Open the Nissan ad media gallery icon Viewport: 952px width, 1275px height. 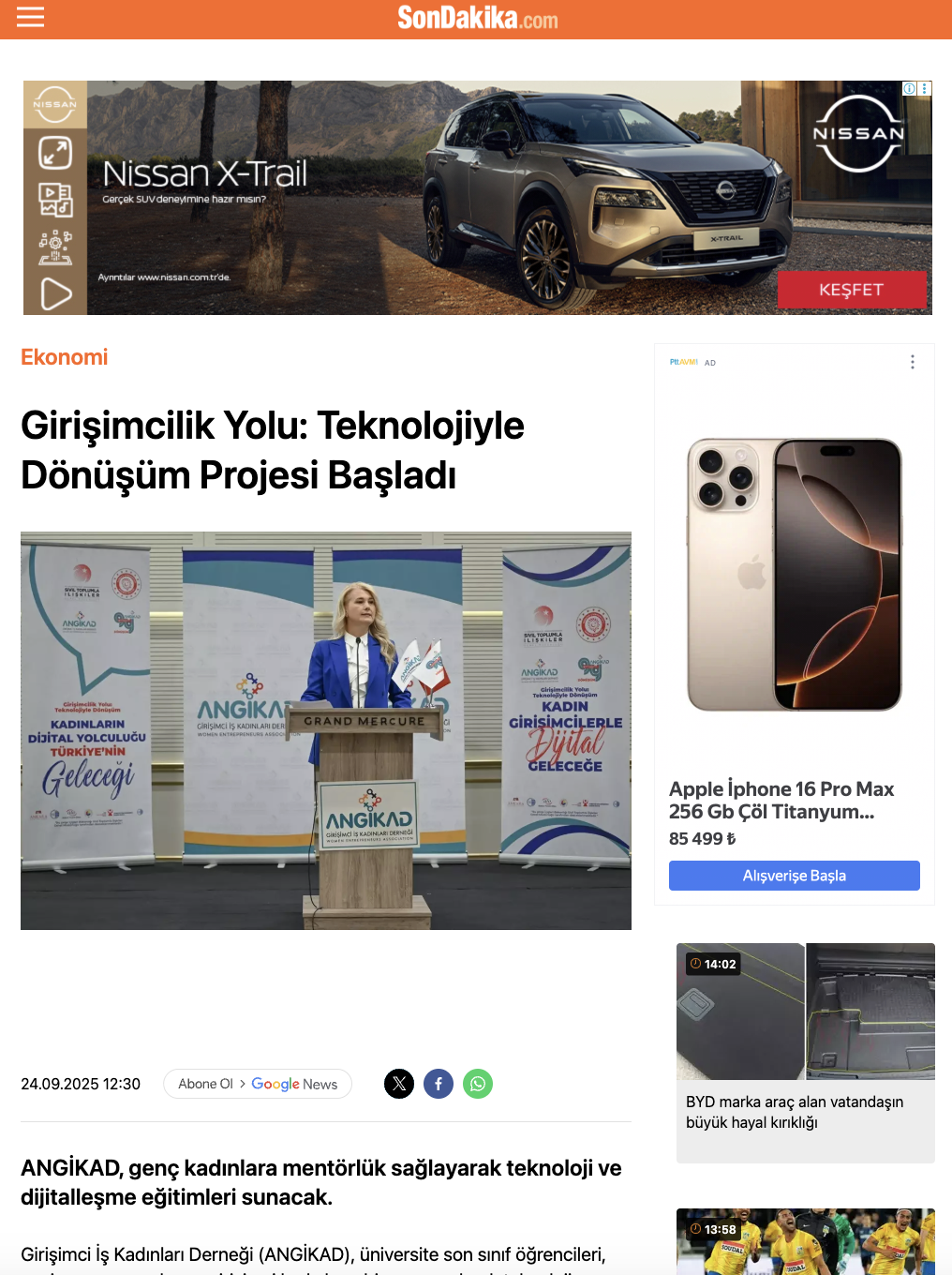[x=55, y=200]
